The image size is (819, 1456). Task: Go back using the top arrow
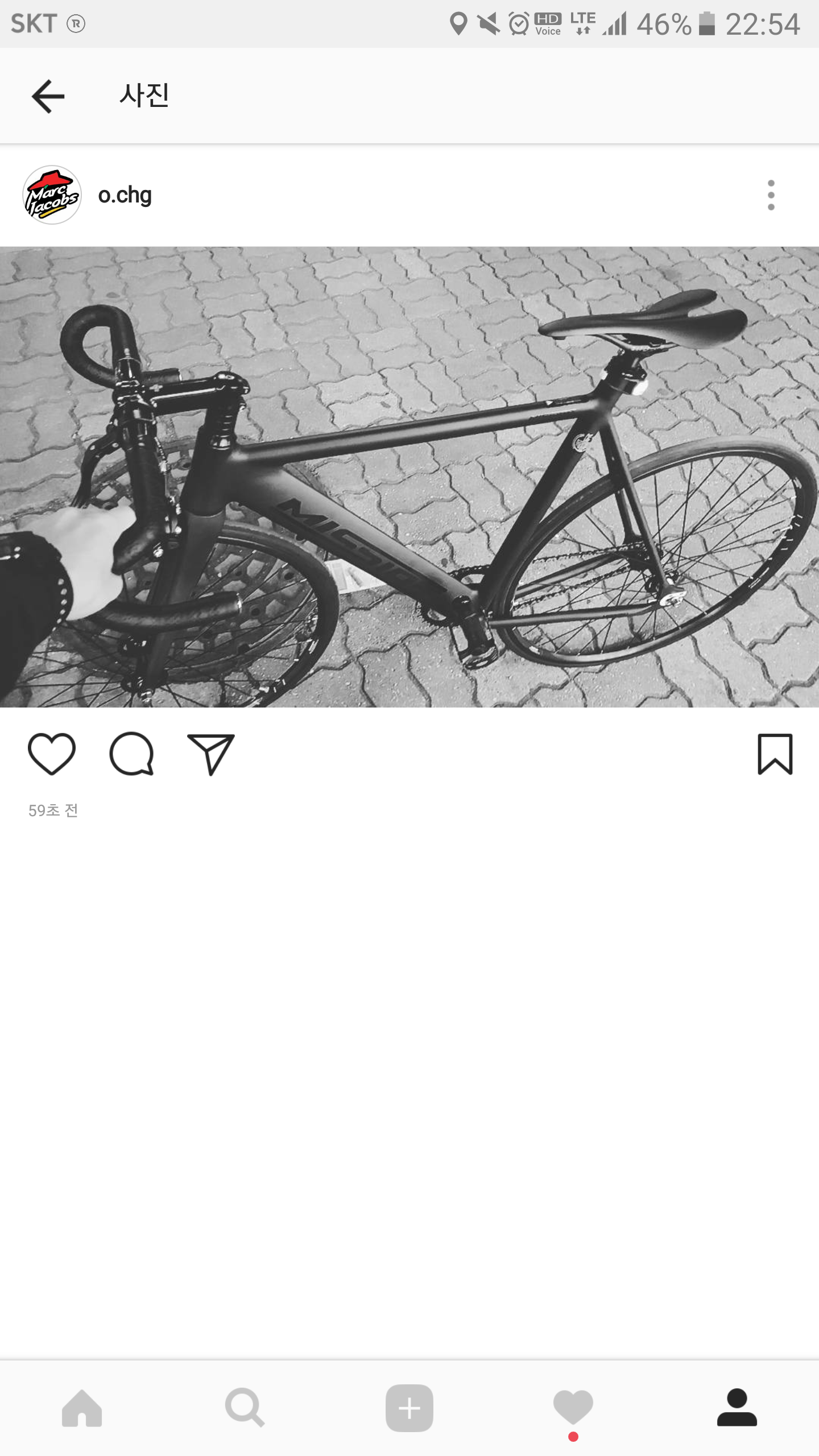point(48,96)
